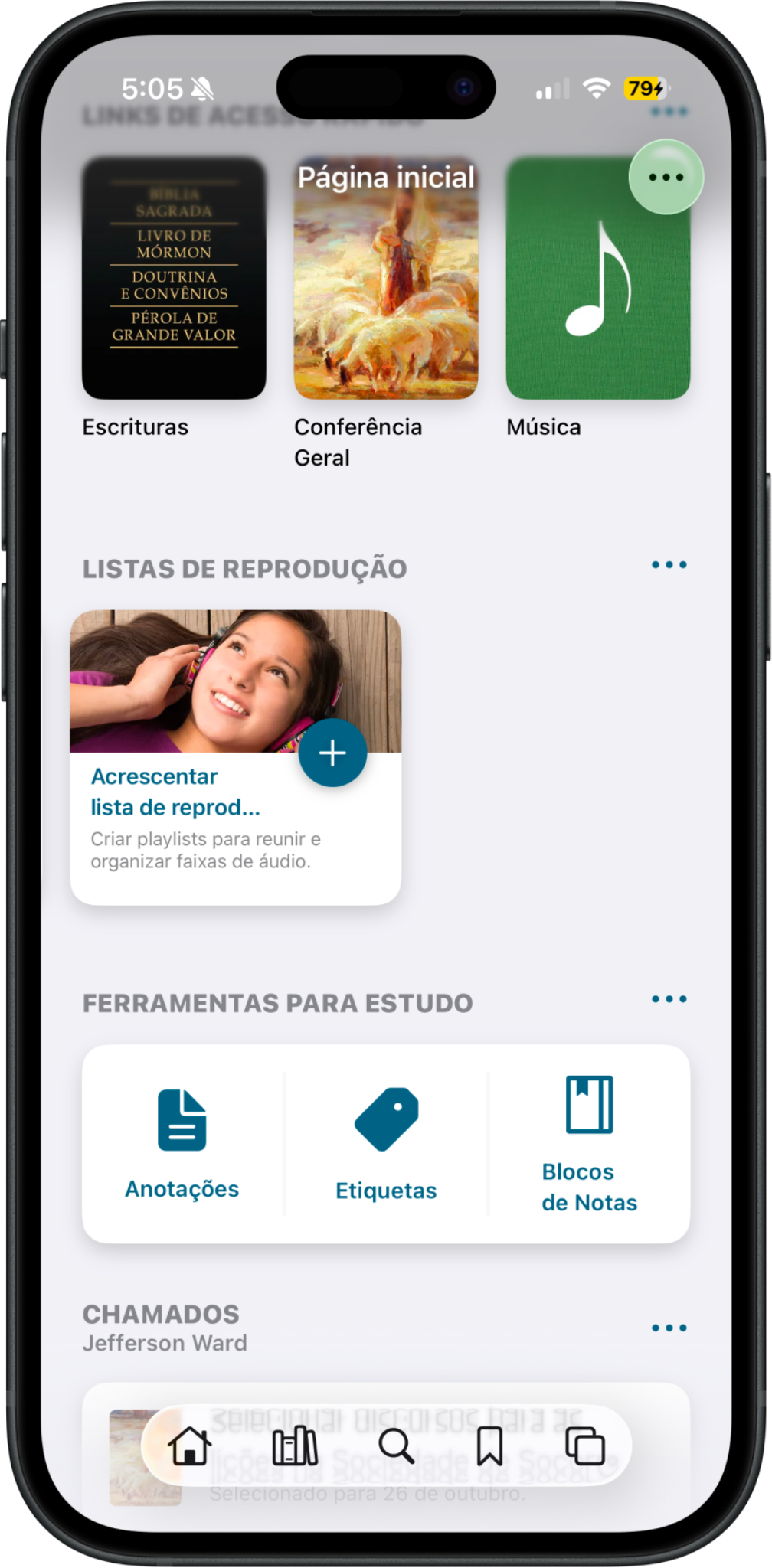The image size is (772, 1568).
Task: Show bookmarks from the bottom bar
Action: coord(489,1445)
